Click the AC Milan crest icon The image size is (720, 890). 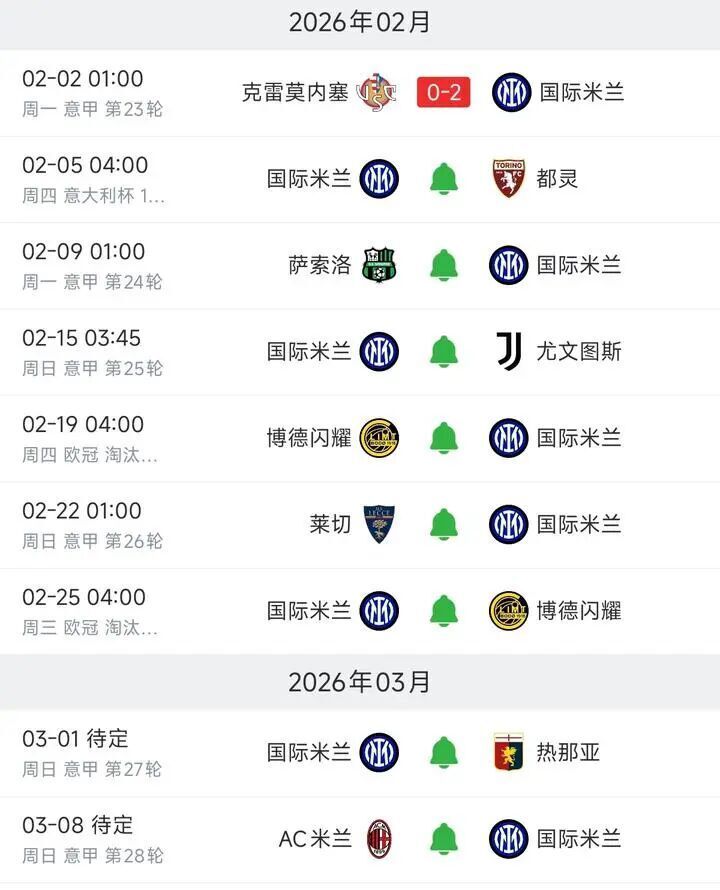tap(378, 838)
